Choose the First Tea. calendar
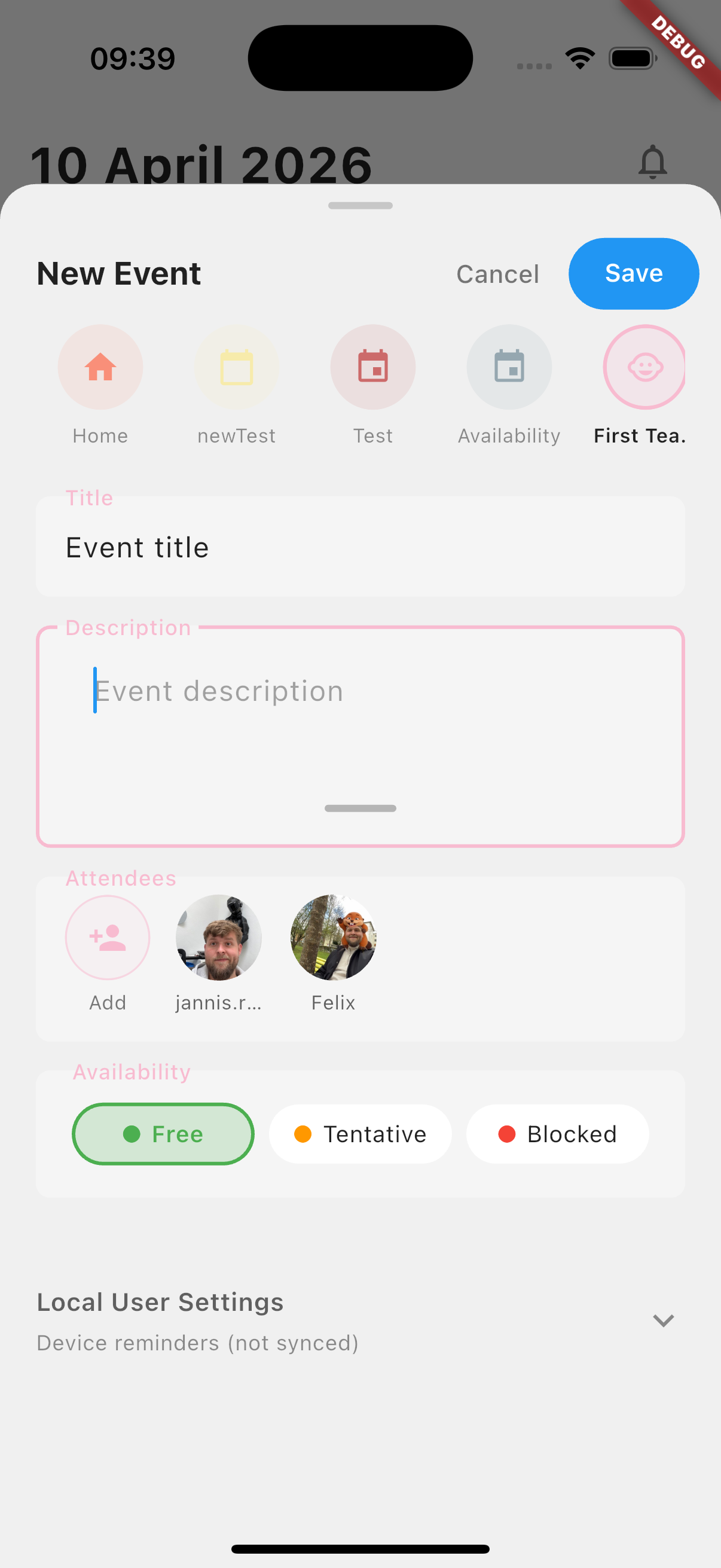 coord(644,367)
